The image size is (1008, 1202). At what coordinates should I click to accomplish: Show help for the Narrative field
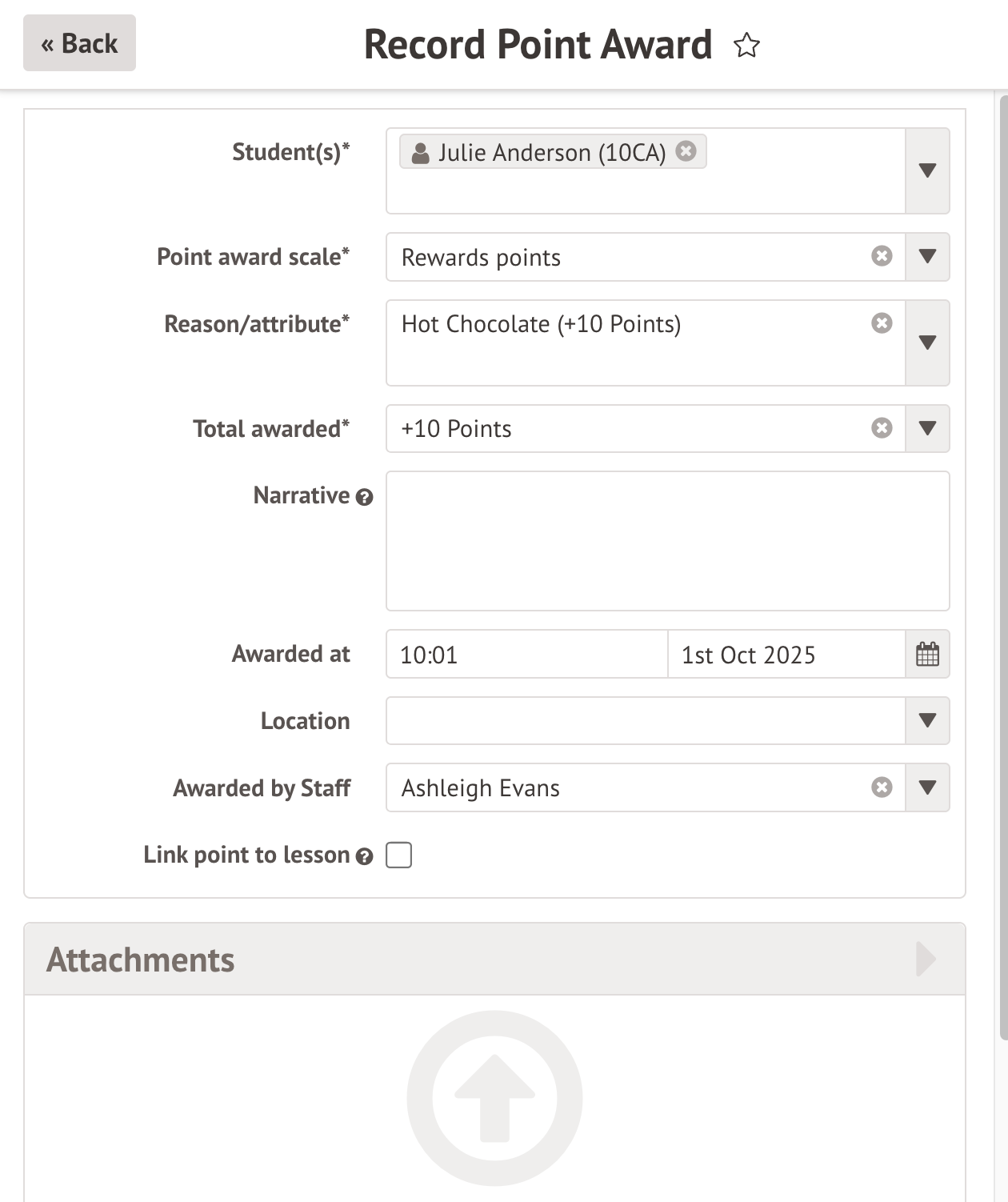[365, 498]
